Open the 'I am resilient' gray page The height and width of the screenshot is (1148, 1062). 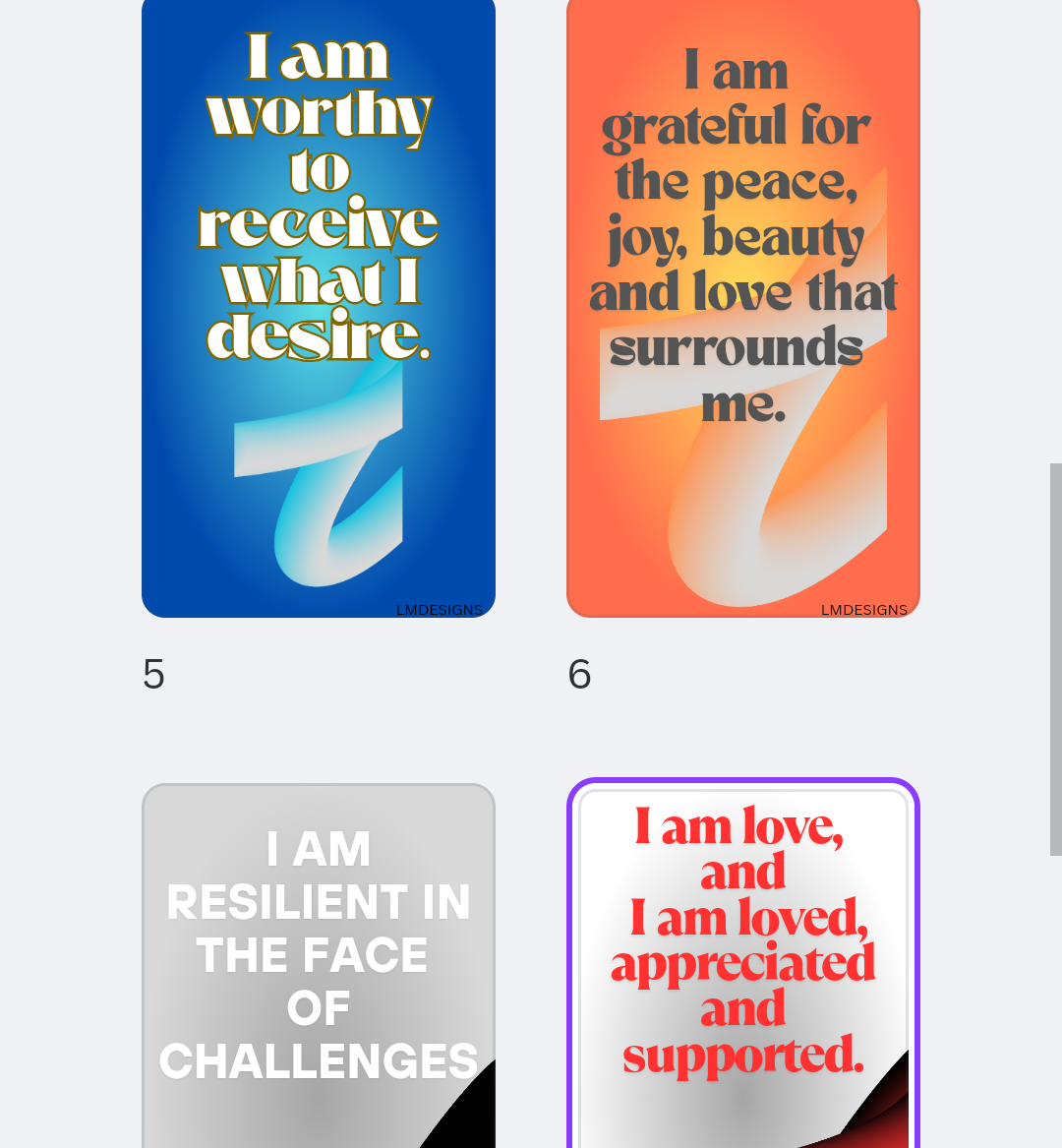click(x=318, y=964)
